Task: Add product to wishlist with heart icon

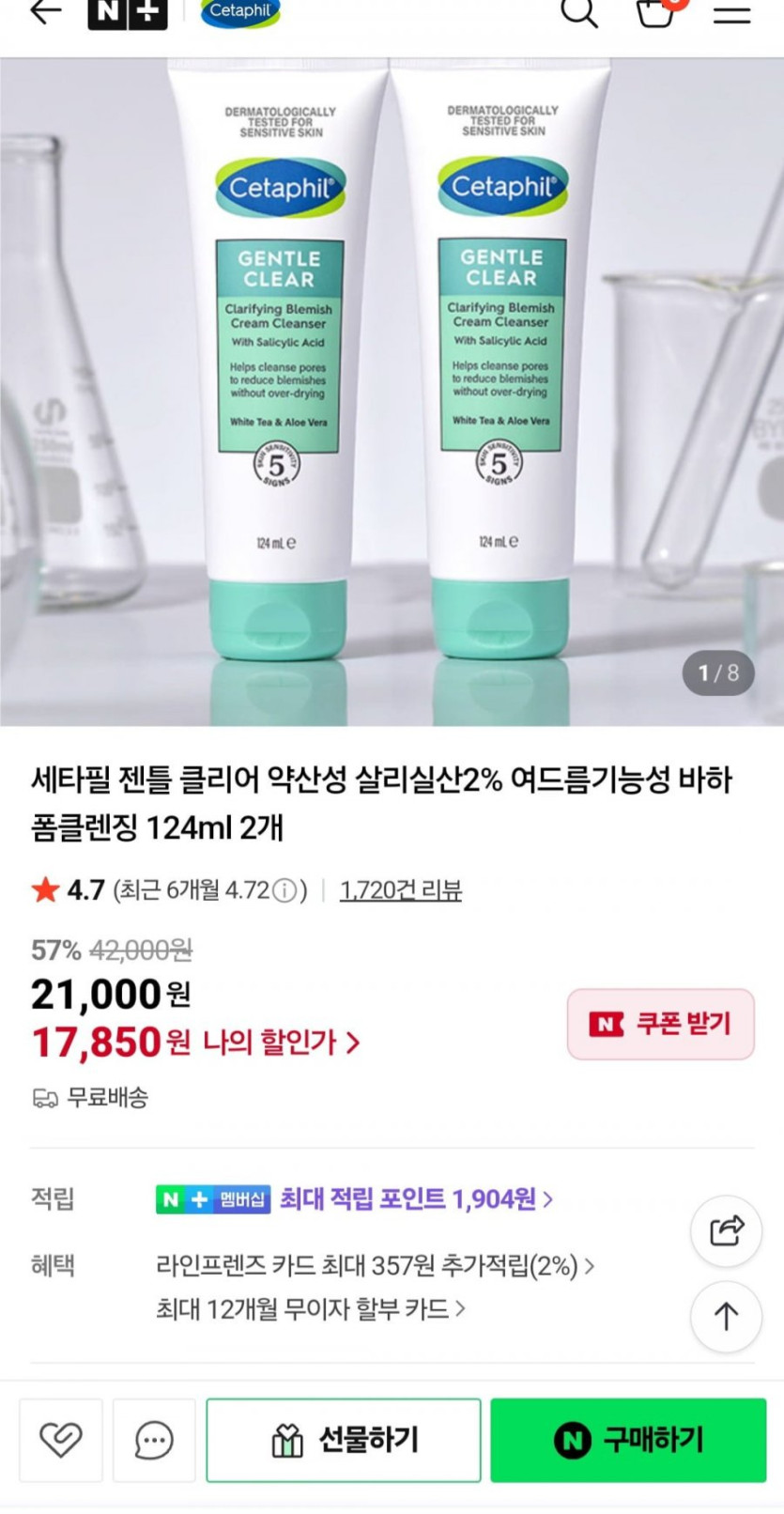Action: click(61, 1440)
